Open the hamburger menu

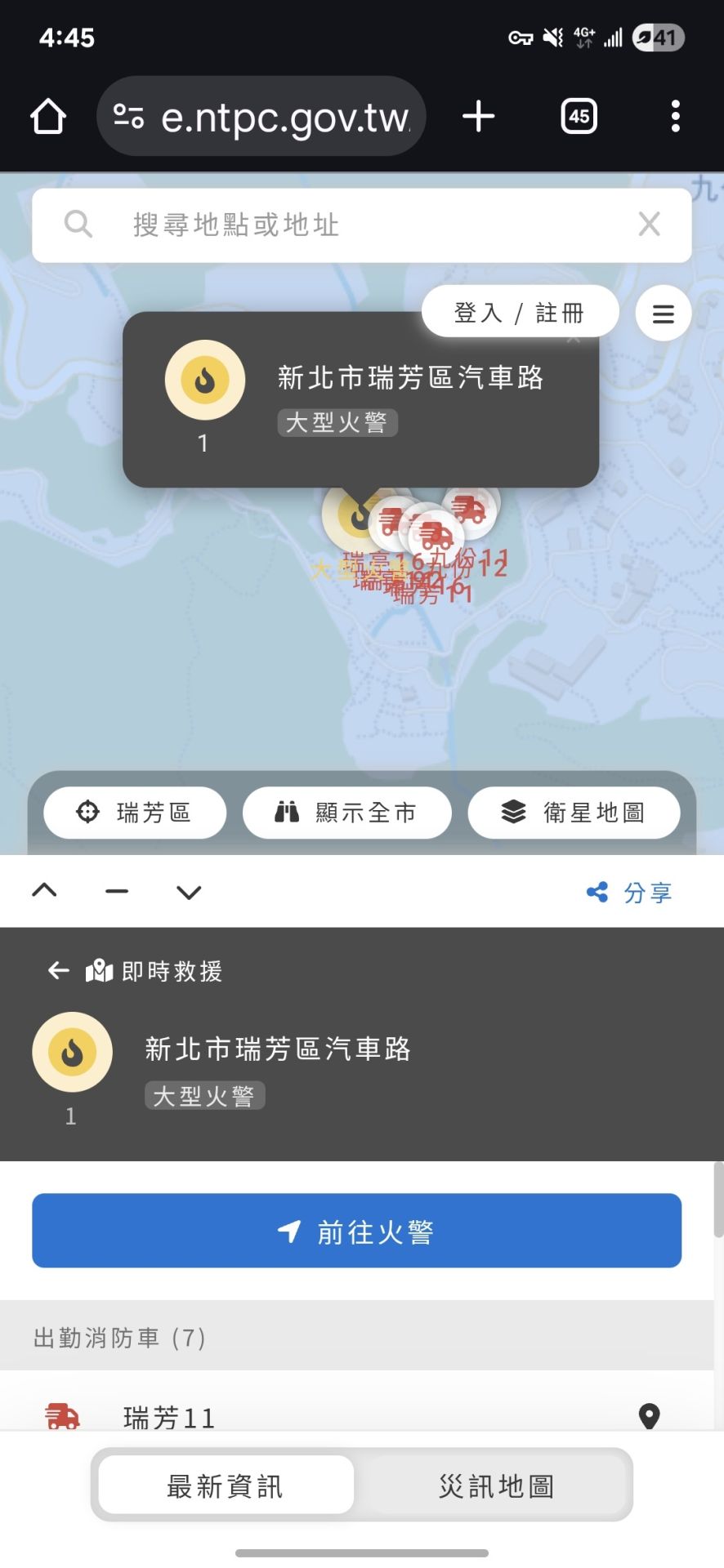tap(663, 314)
